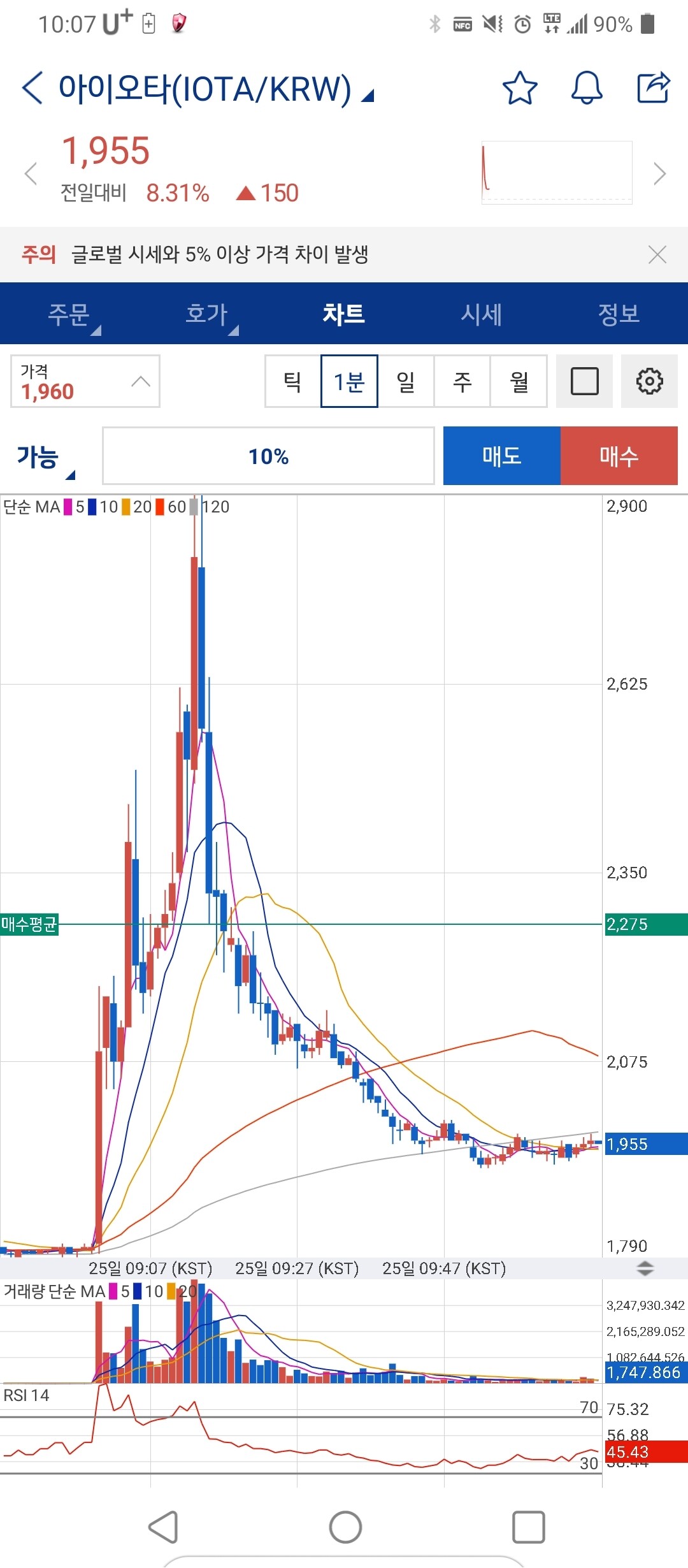This screenshot has width=688, height=1568.
Task: Share this IOTA chart
Action: [x=654, y=88]
